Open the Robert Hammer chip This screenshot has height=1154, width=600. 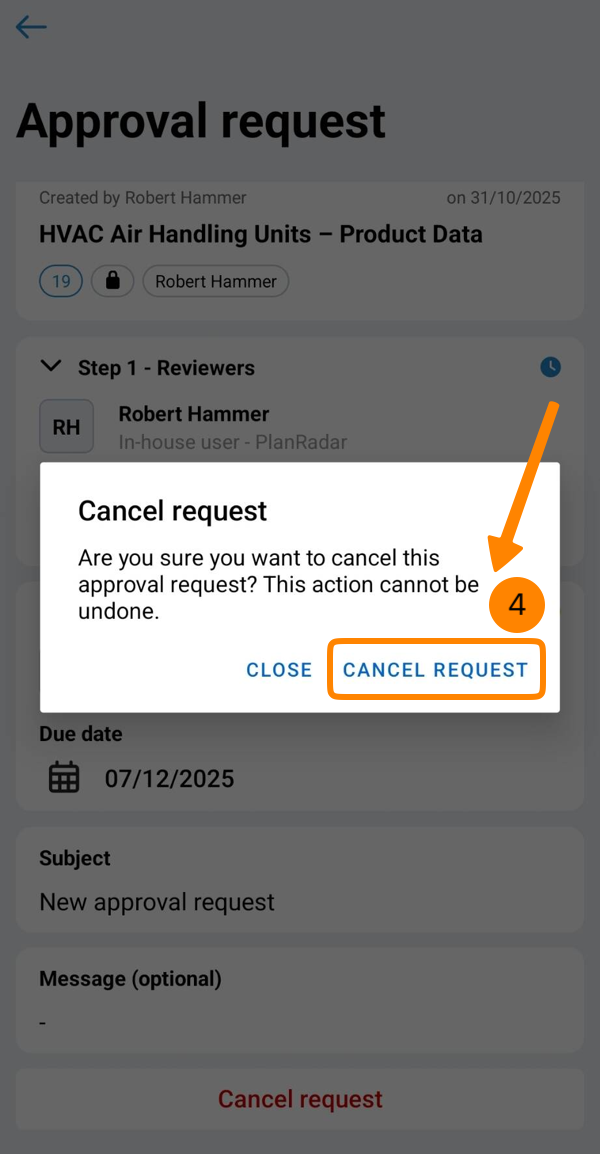click(216, 282)
